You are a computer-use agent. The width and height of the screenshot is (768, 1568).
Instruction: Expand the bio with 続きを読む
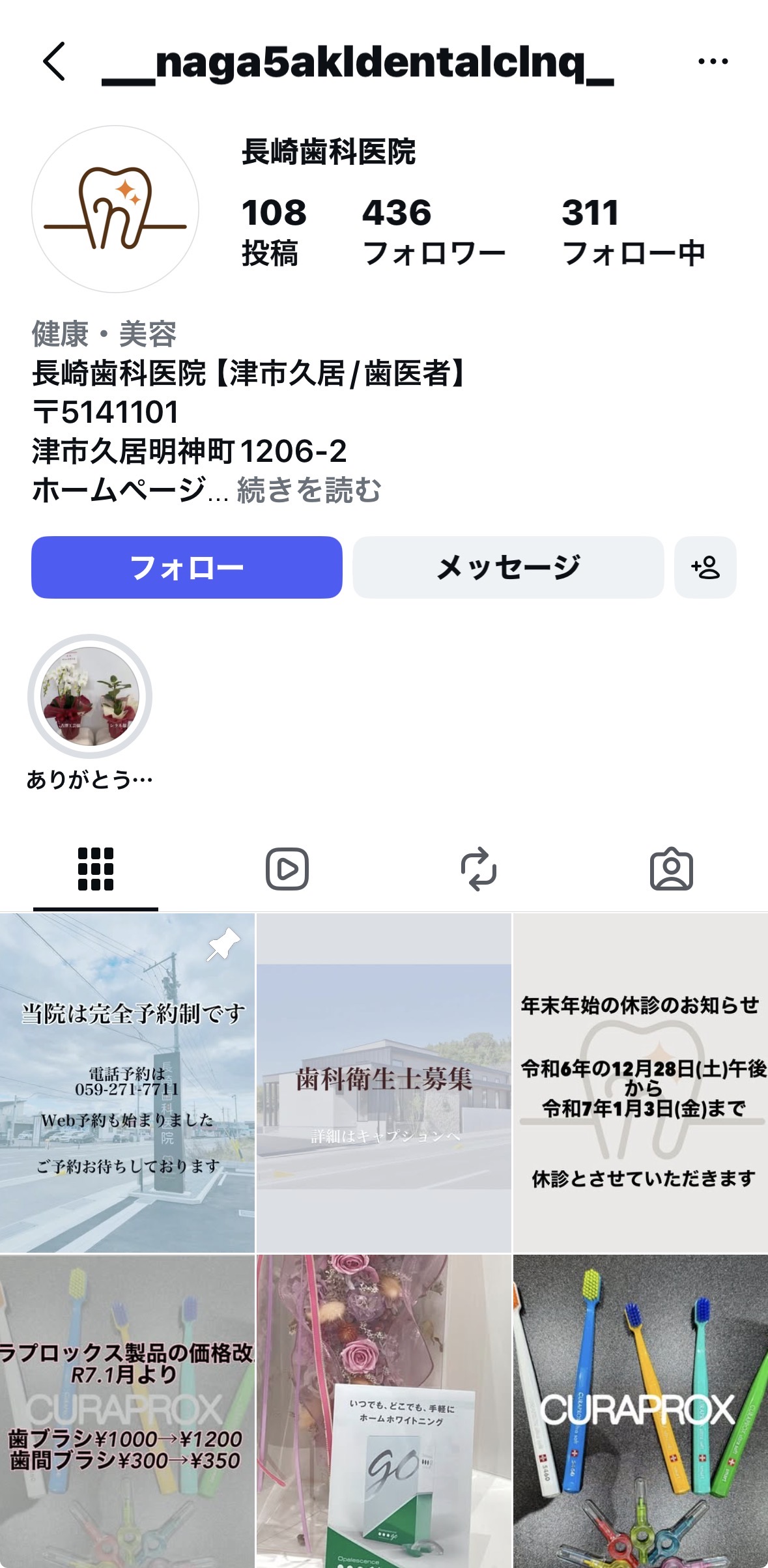(x=309, y=490)
